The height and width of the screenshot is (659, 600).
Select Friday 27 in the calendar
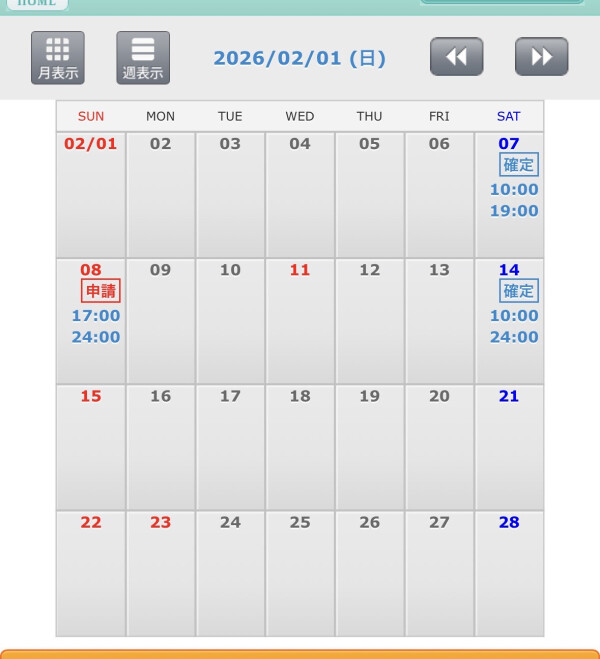click(439, 572)
